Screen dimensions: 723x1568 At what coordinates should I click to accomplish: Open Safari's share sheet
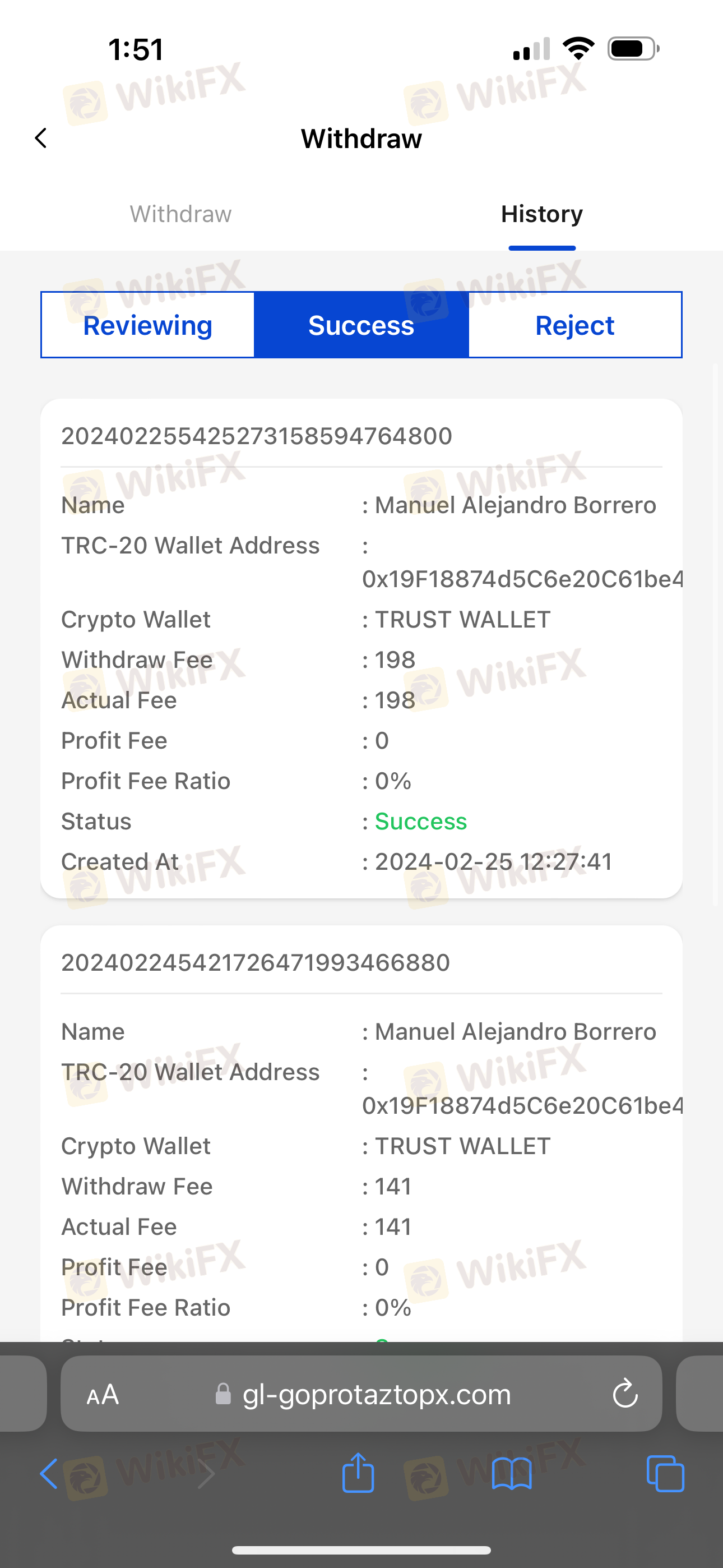tap(358, 1473)
